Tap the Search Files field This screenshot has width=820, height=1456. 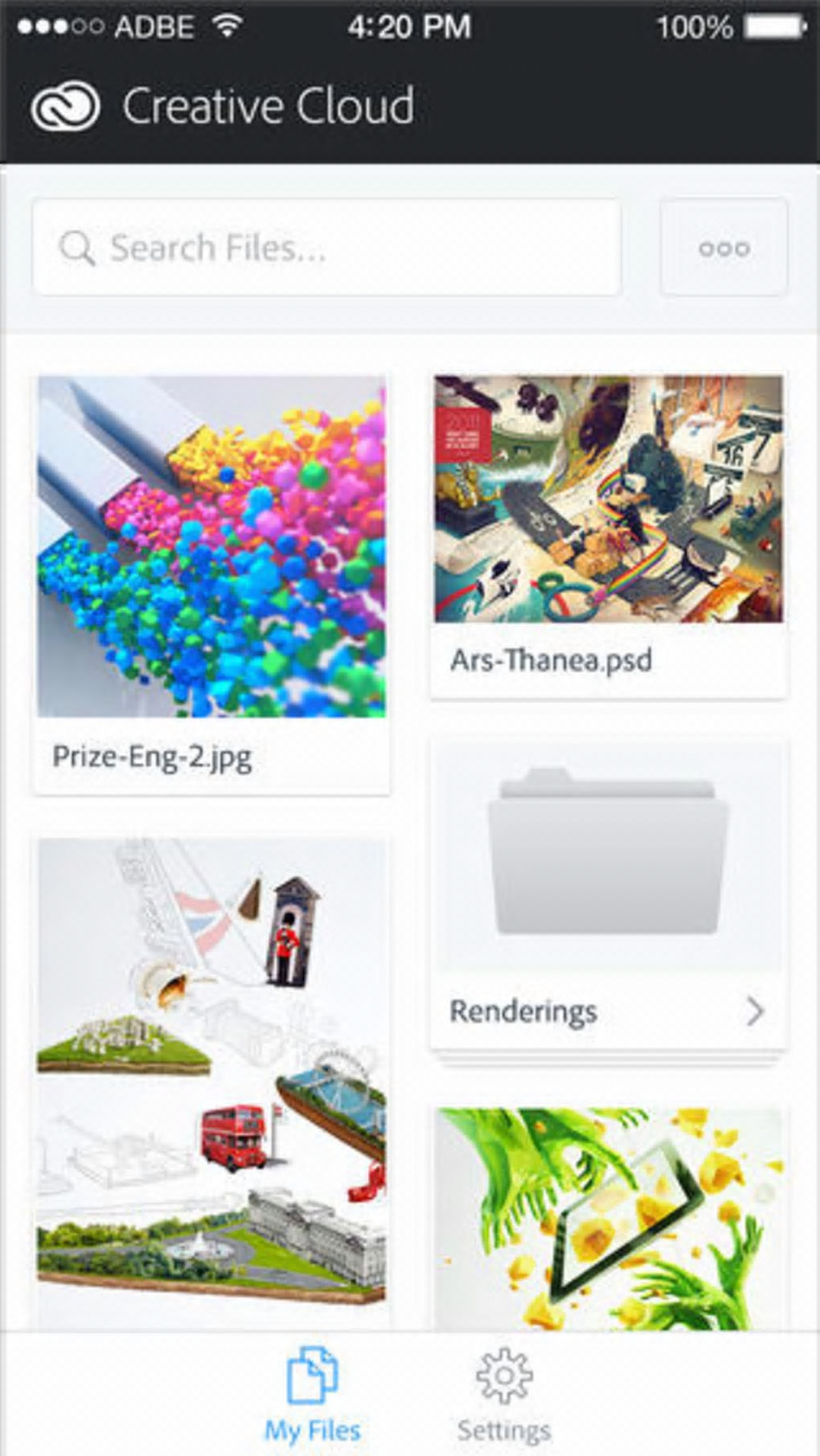click(326, 248)
